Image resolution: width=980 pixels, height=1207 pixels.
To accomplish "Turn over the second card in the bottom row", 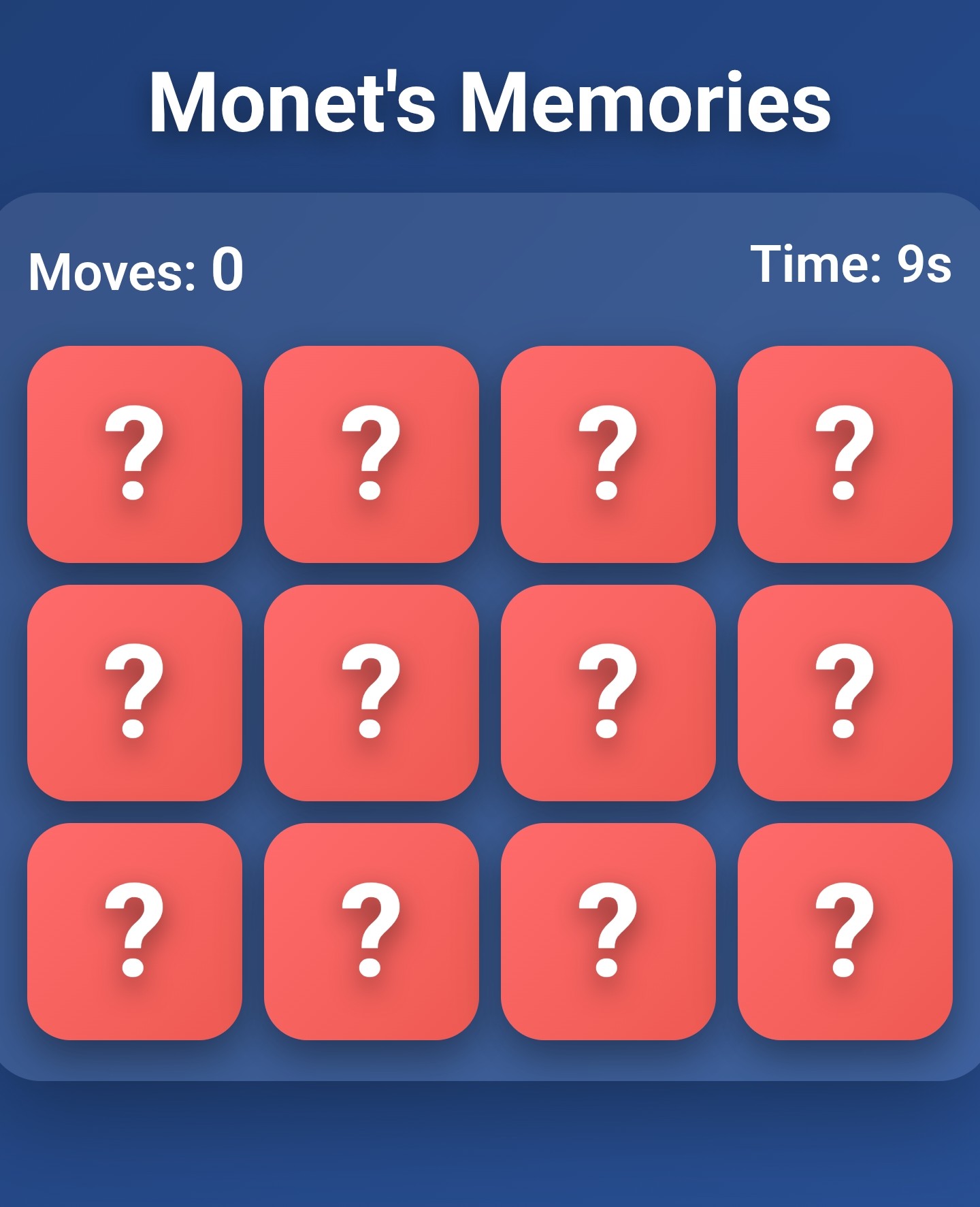I will pos(372,931).
